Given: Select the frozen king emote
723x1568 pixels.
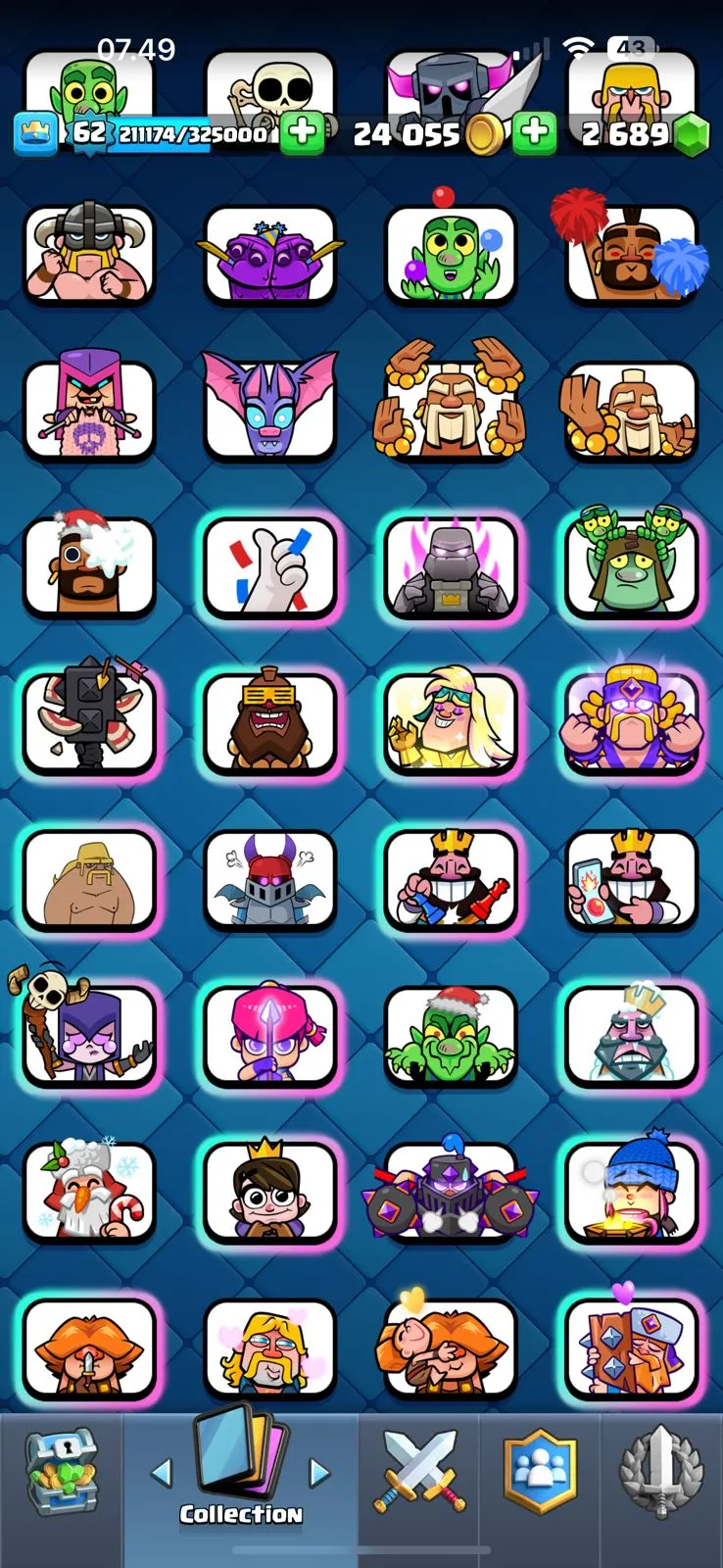Looking at the screenshot, I should [631, 1035].
